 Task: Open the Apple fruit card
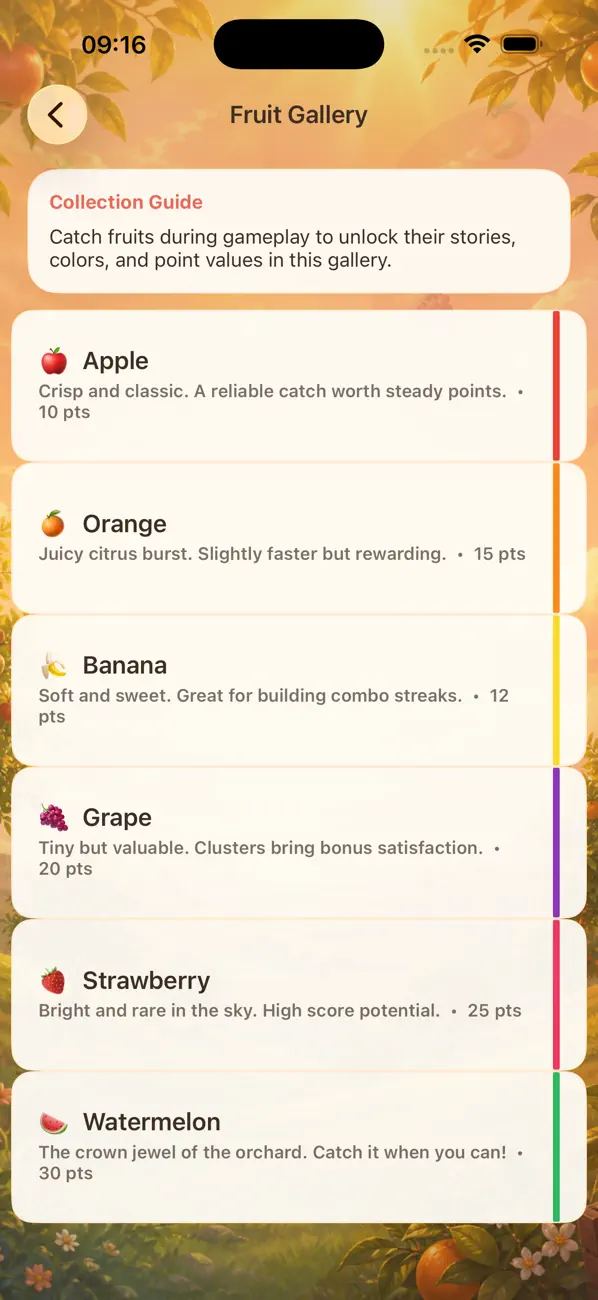[299, 386]
